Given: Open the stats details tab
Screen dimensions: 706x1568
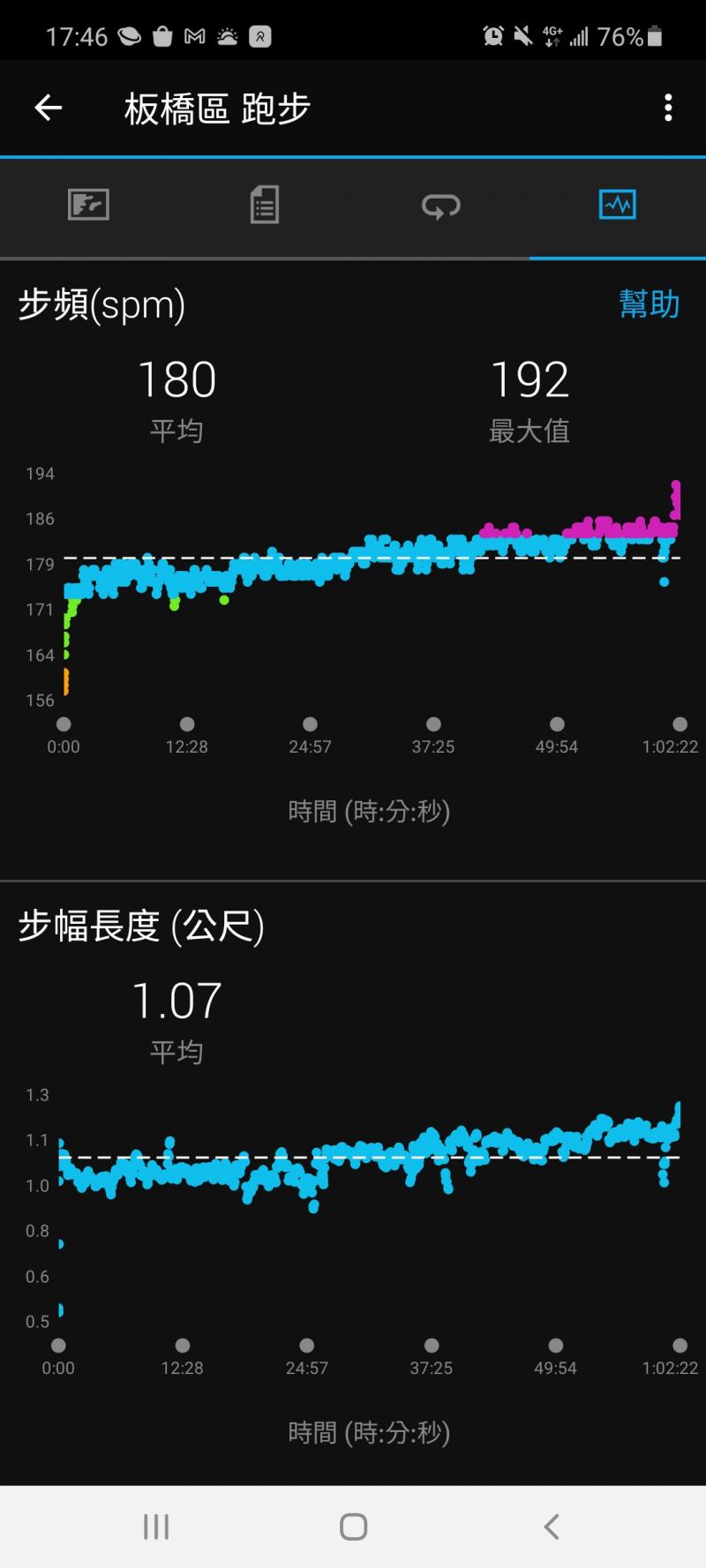Looking at the screenshot, I should pos(264,205).
